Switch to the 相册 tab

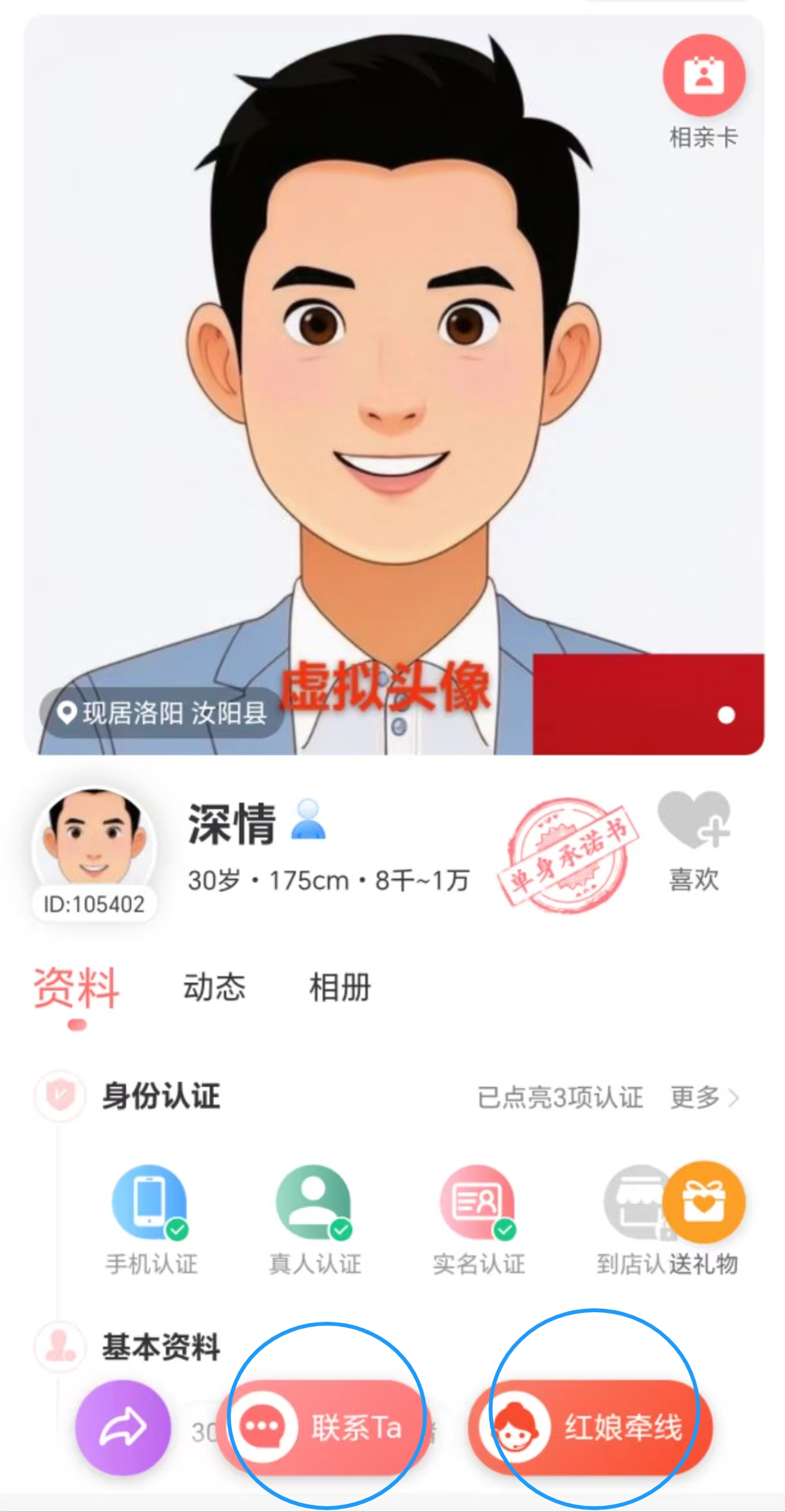[339, 987]
